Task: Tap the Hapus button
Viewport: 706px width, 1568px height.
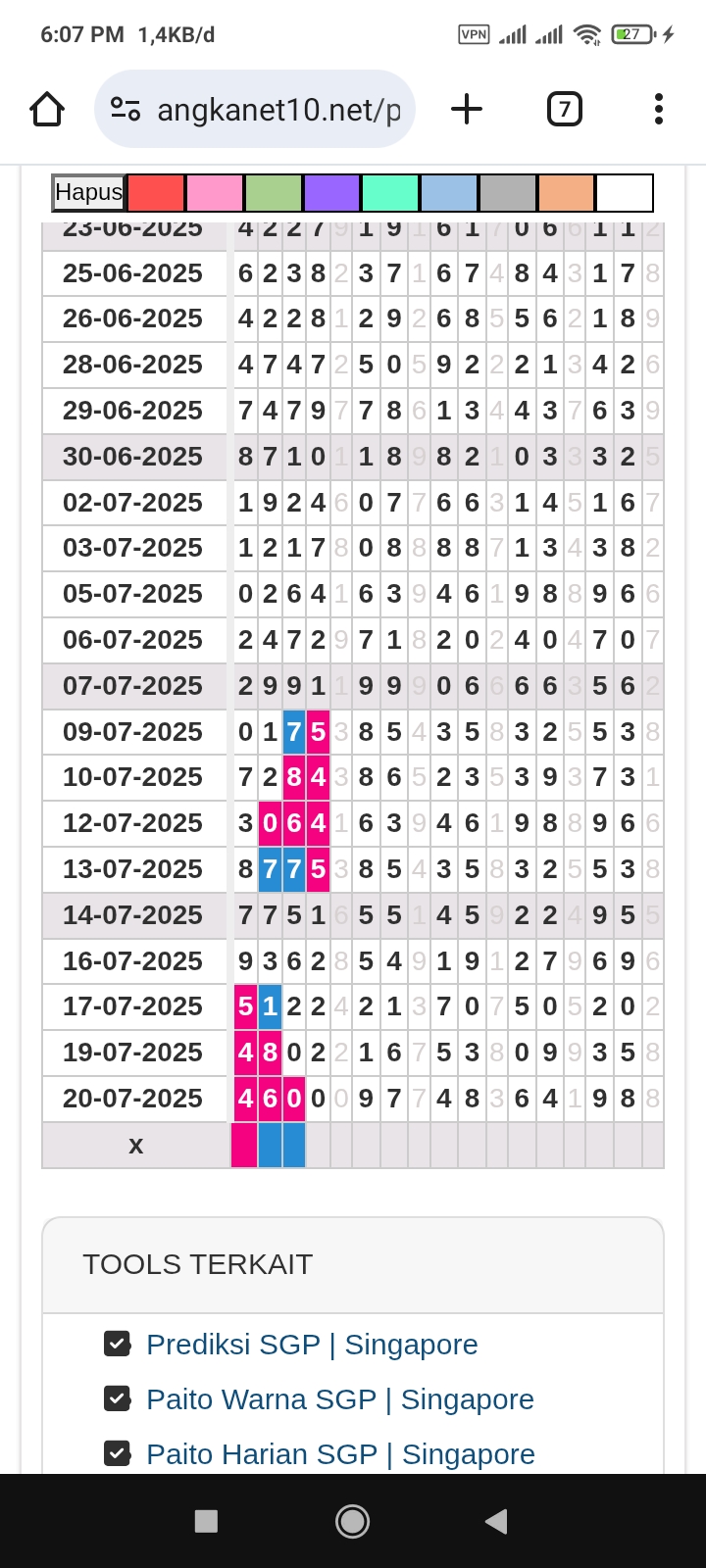Action: click(88, 192)
